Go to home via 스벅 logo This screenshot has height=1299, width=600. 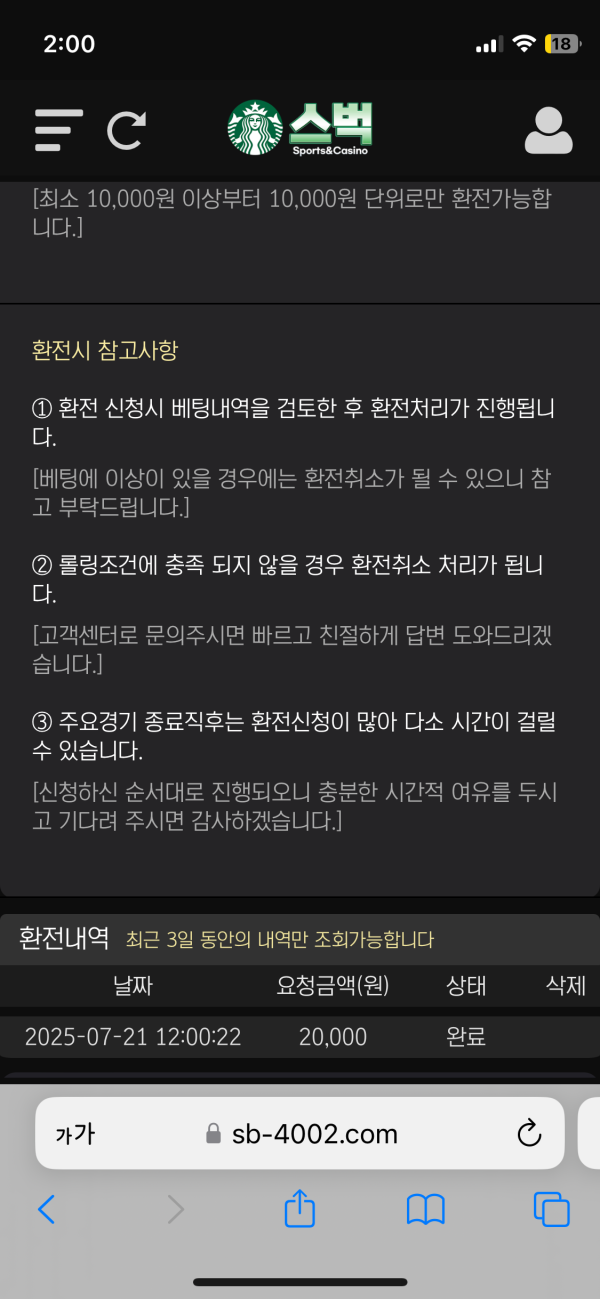(x=300, y=128)
